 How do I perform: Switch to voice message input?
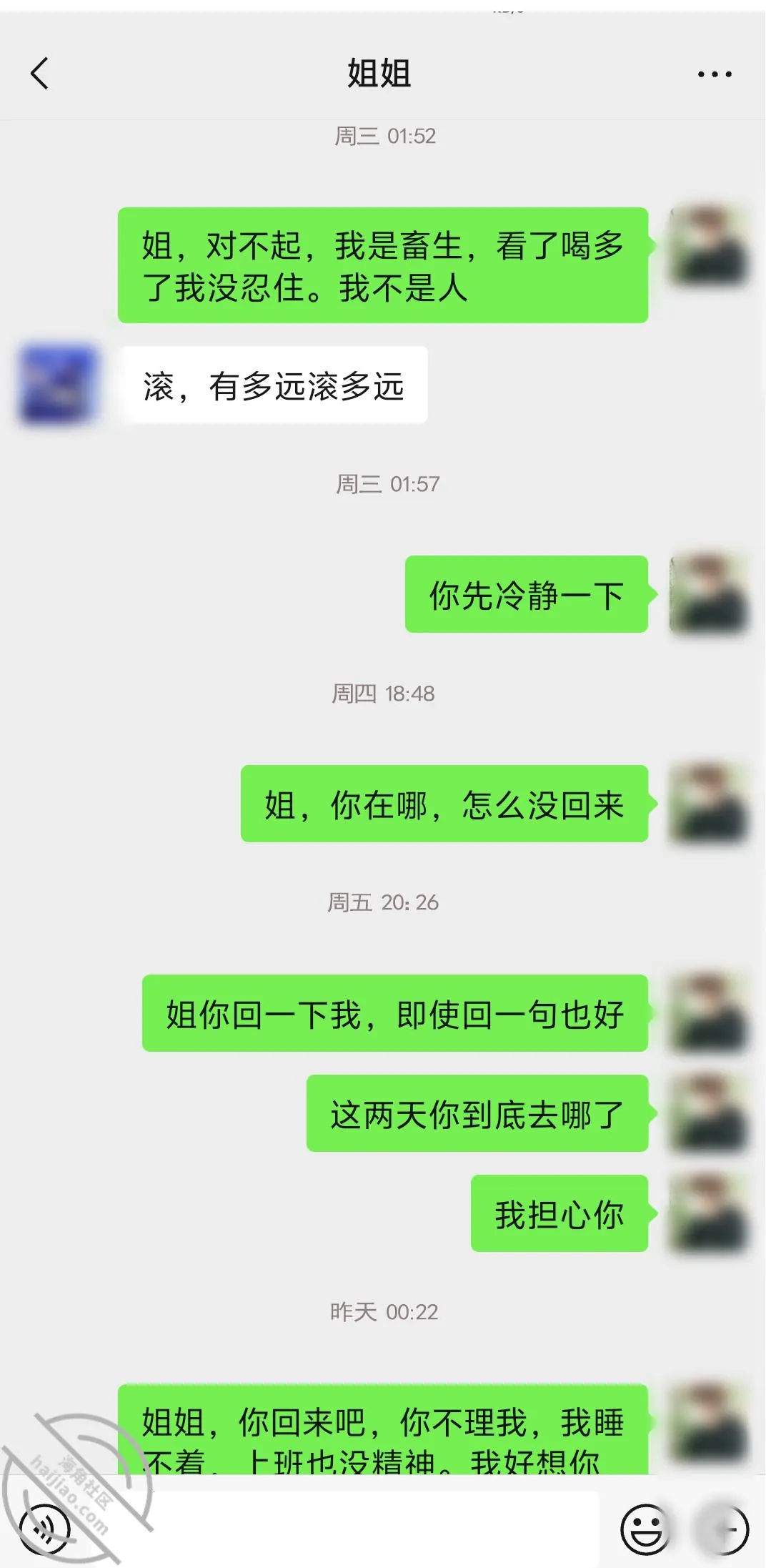44,1529
